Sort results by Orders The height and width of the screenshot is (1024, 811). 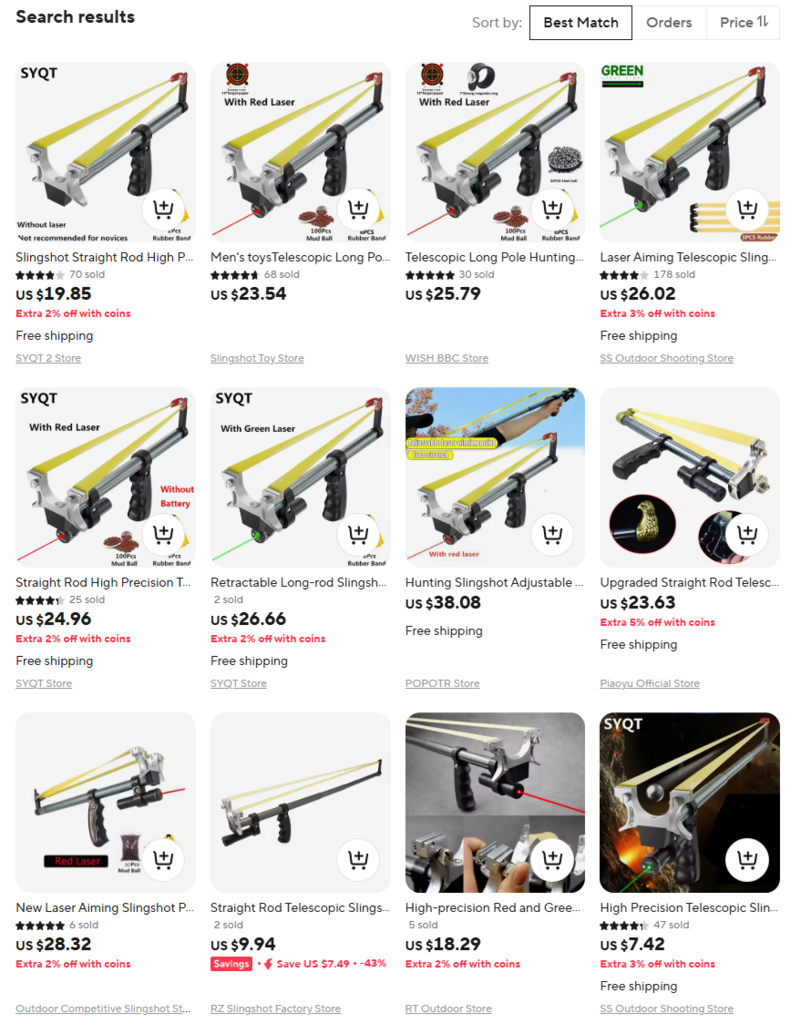click(669, 22)
